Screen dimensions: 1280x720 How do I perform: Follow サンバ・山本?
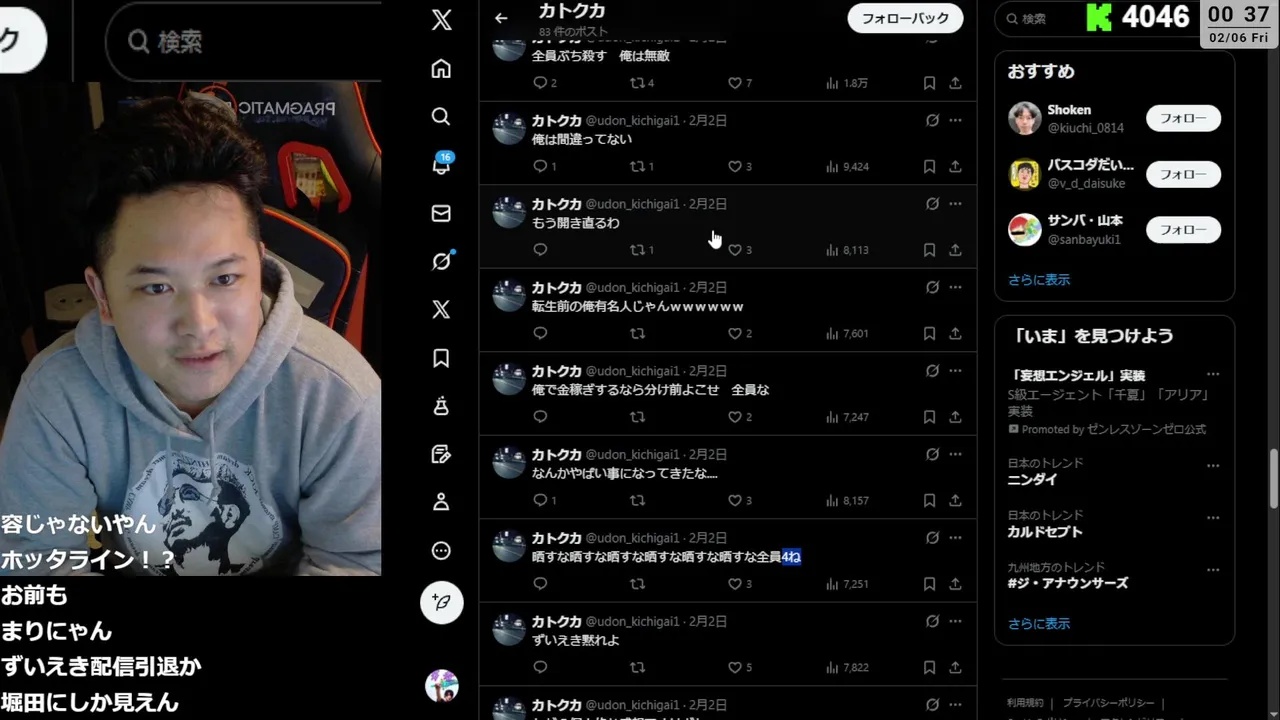[x=1183, y=230]
